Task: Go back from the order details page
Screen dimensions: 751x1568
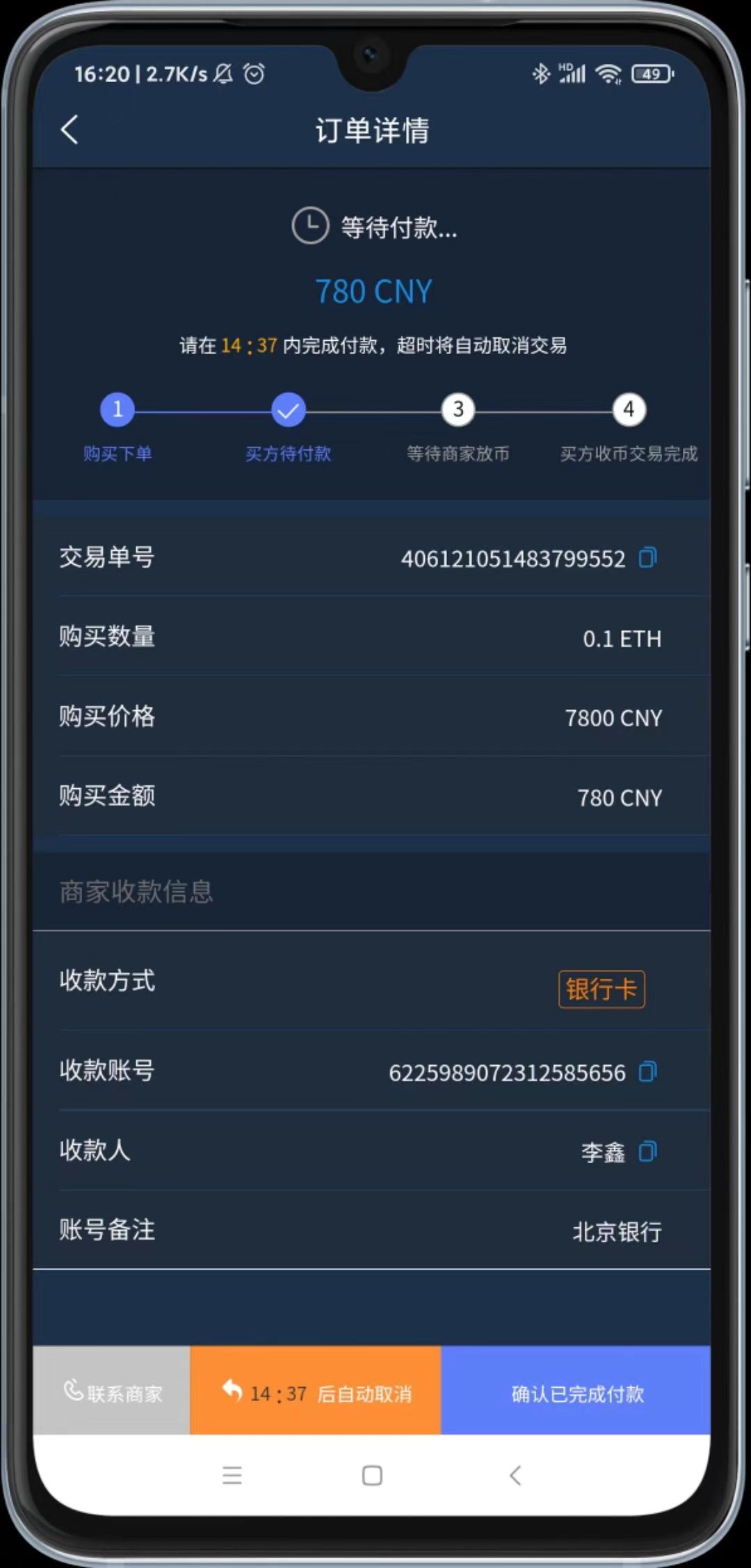Action: click(70, 130)
